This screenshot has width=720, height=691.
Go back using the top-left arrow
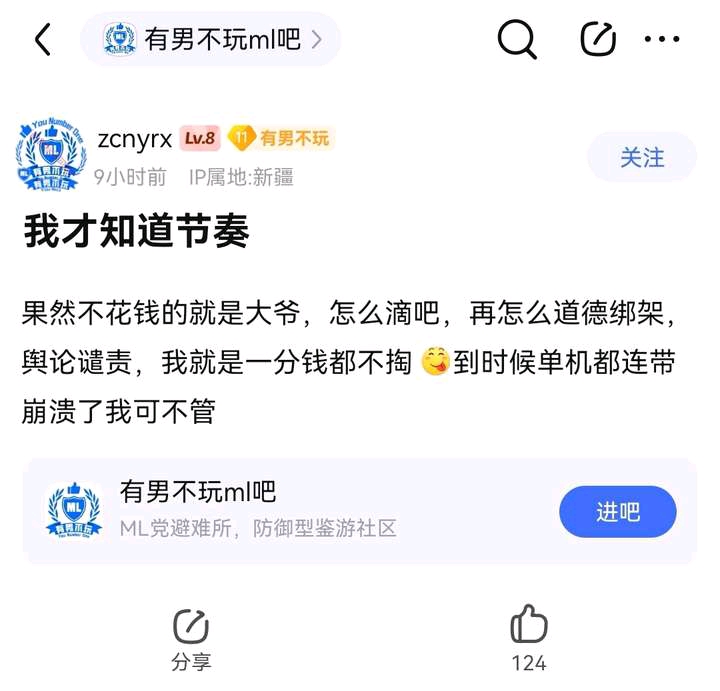[42, 40]
